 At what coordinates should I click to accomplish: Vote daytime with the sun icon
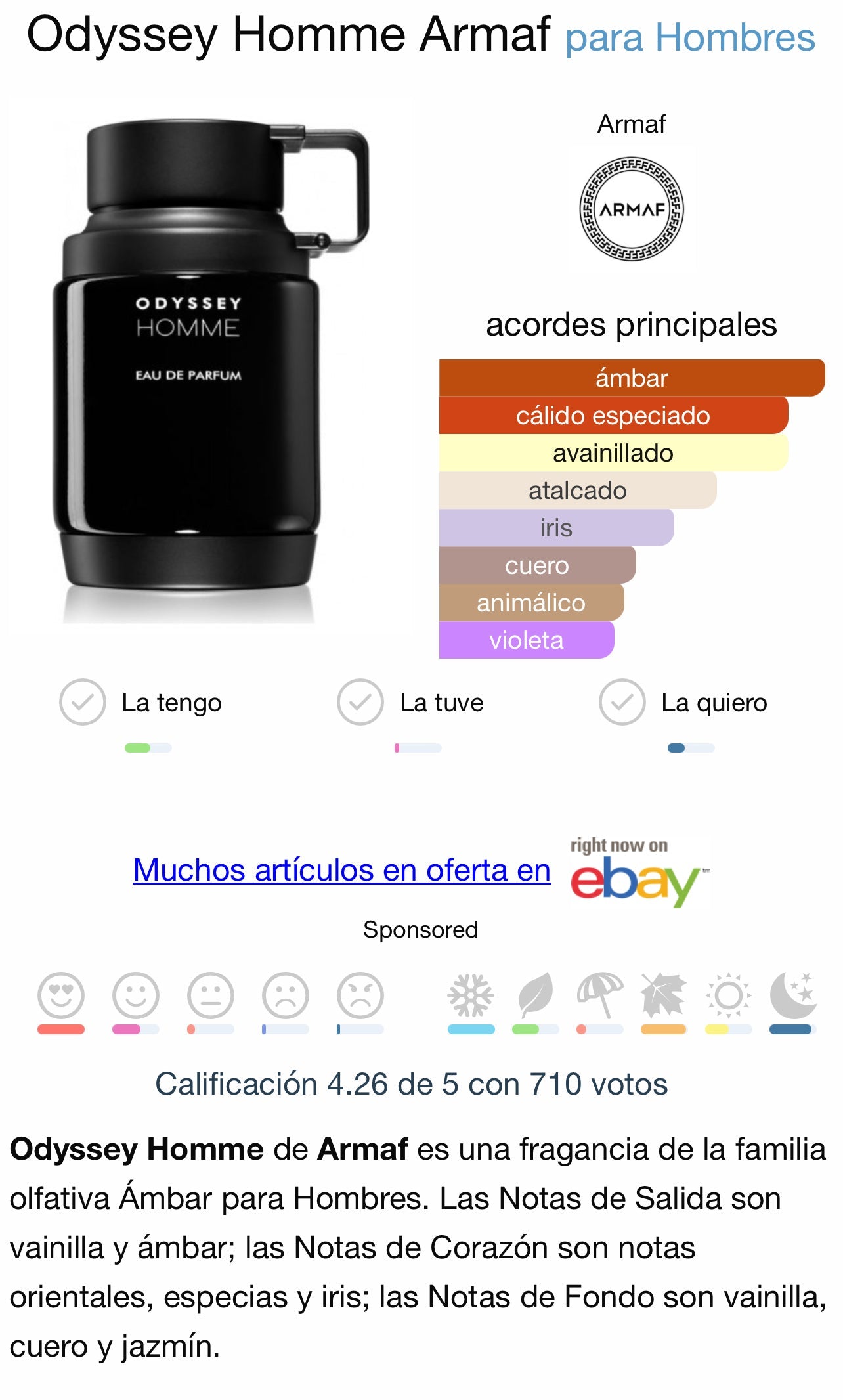[x=728, y=995]
